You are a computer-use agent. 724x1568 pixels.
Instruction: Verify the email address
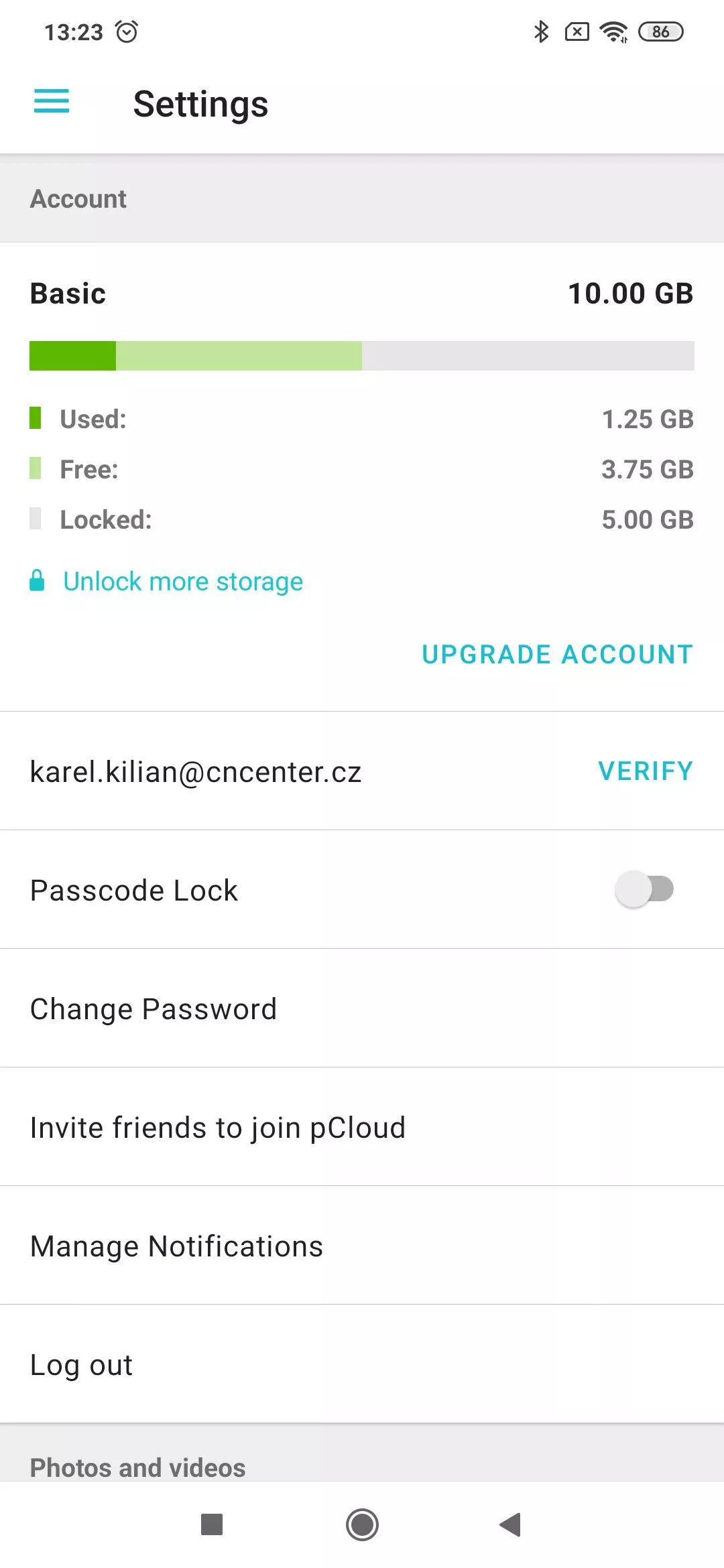coord(645,771)
